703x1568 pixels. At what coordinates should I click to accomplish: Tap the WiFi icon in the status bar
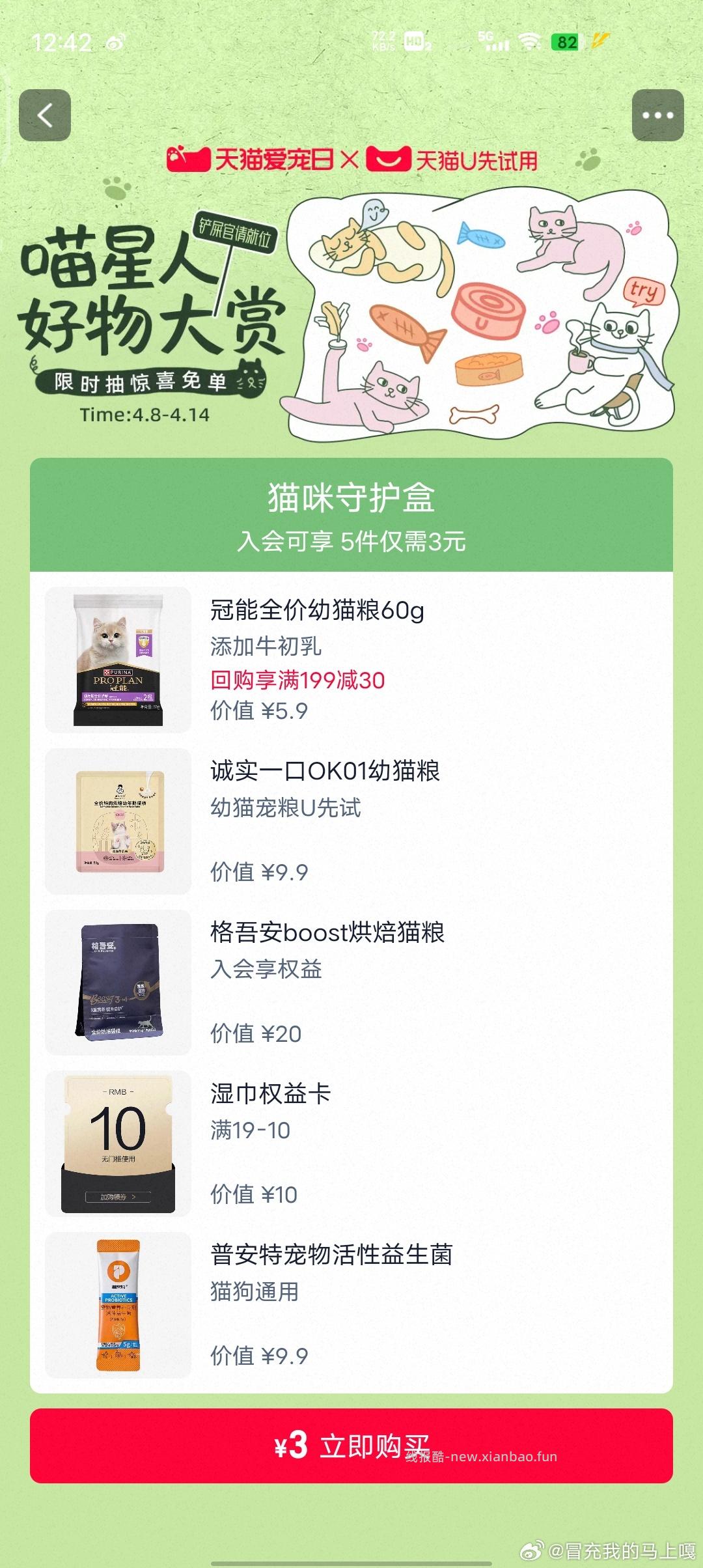[x=529, y=40]
